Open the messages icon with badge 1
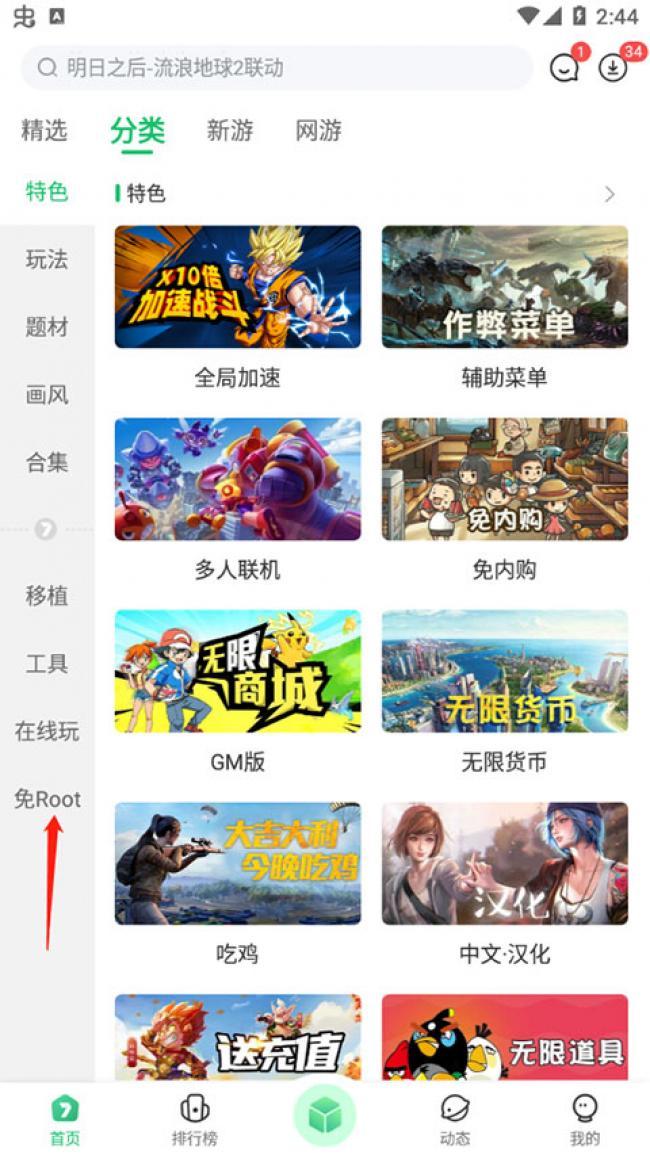The image size is (650, 1155). (565, 68)
